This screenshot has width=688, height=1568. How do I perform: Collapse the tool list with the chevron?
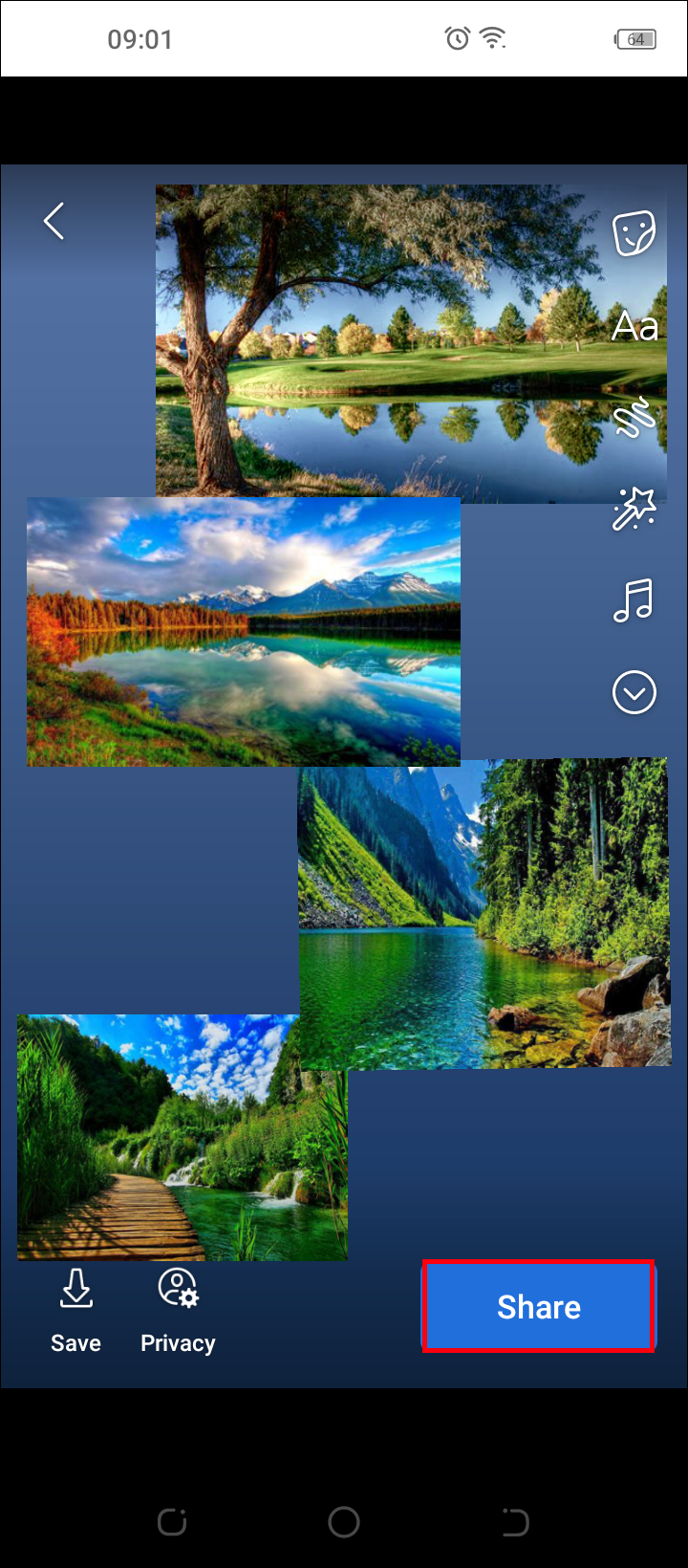[634, 692]
